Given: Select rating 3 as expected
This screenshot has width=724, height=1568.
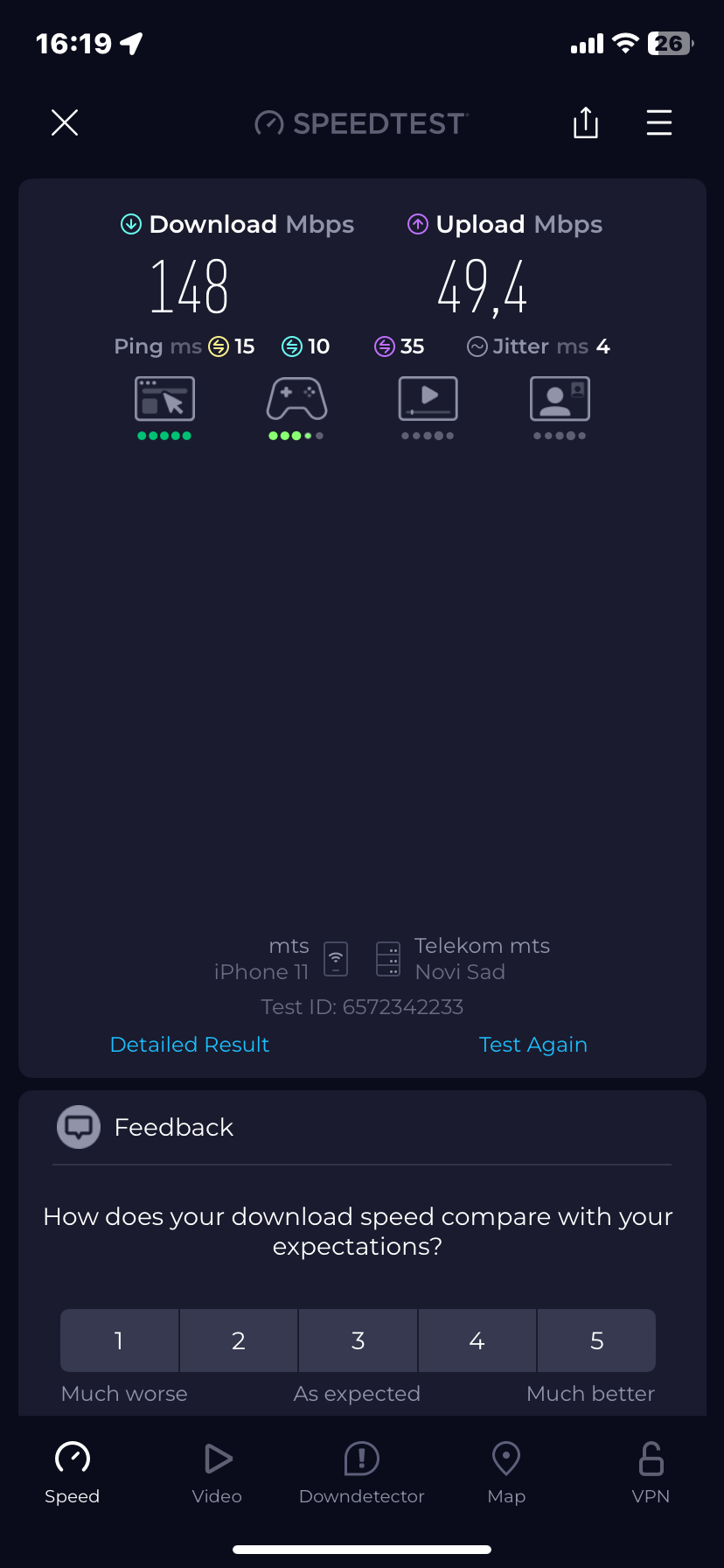Looking at the screenshot, I should (x=358, y=1340).
